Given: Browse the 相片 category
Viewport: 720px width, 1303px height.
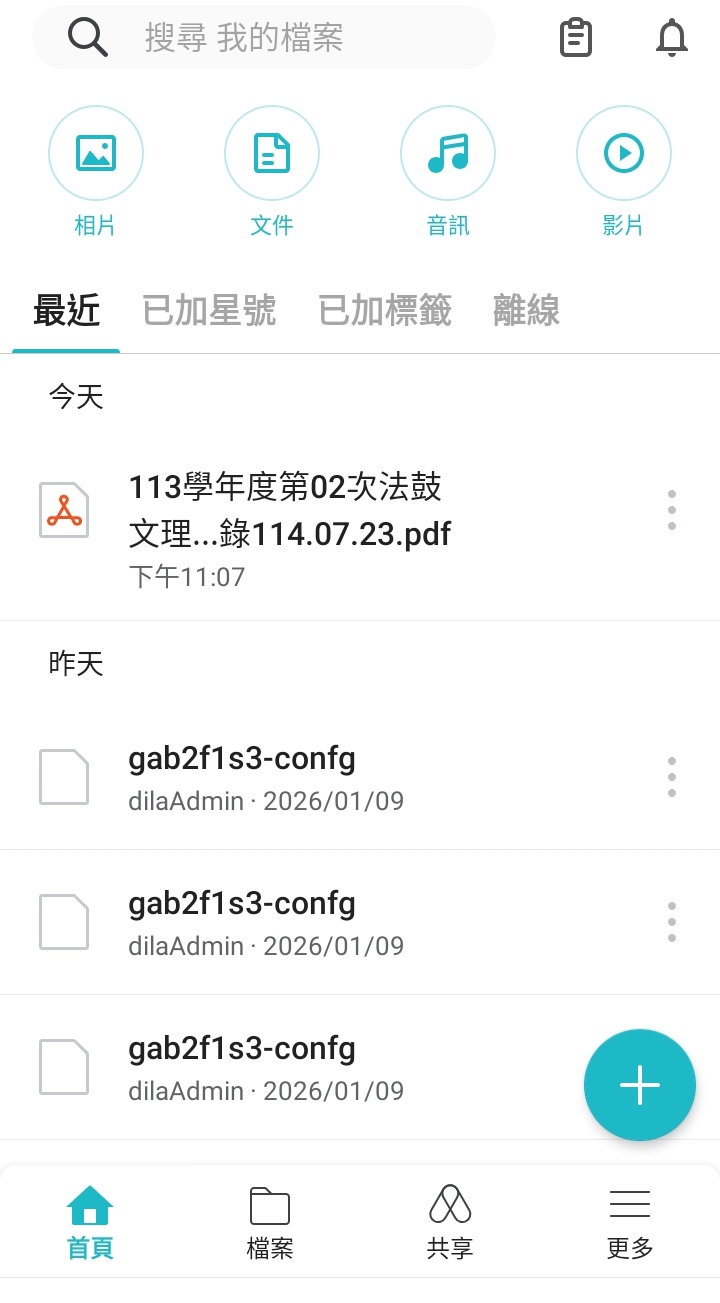Looking at the screenshot, I should point(96,154).
